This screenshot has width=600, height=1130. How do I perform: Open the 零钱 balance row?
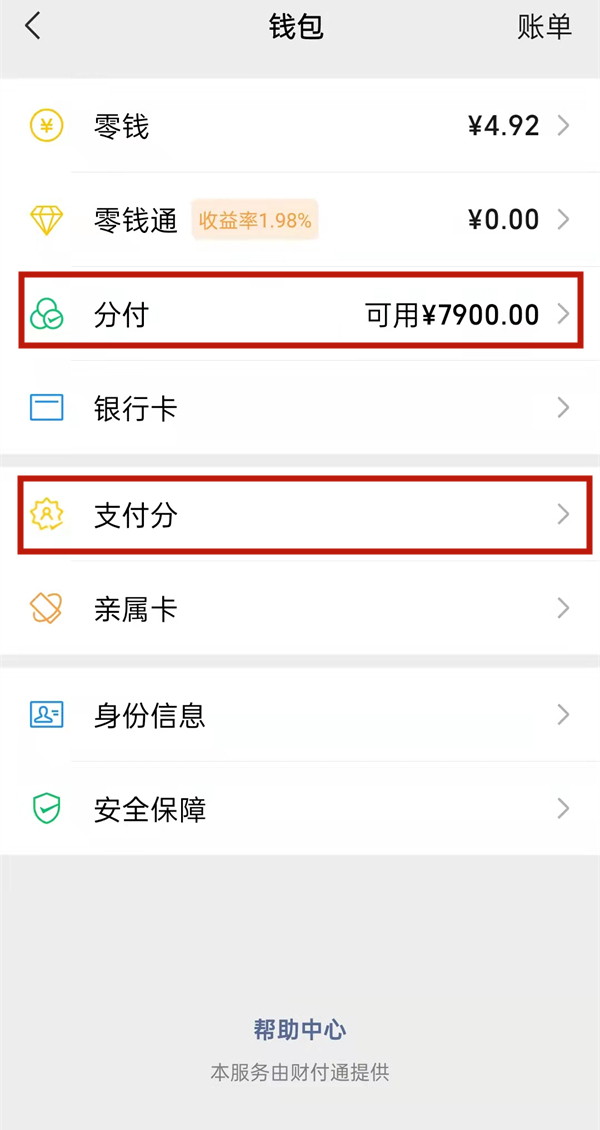pyautogui.click(x=300, y=126)
